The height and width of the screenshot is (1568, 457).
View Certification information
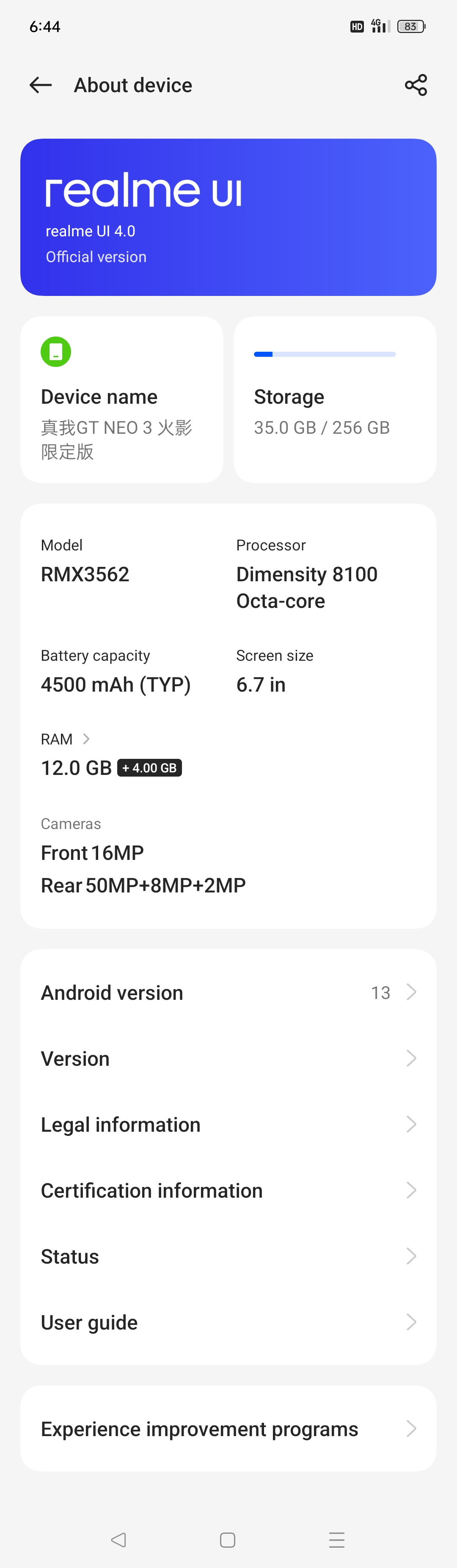(228, 1190)
